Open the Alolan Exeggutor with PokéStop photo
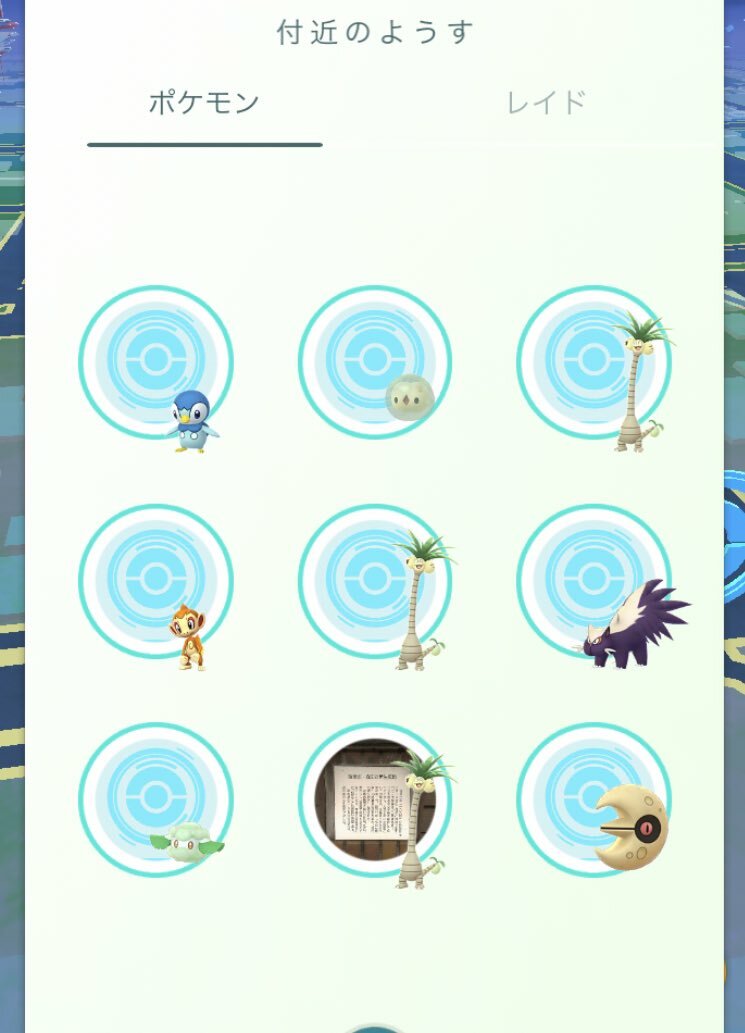The height and width of the screenshot is (1033, 745). [376, 800]
